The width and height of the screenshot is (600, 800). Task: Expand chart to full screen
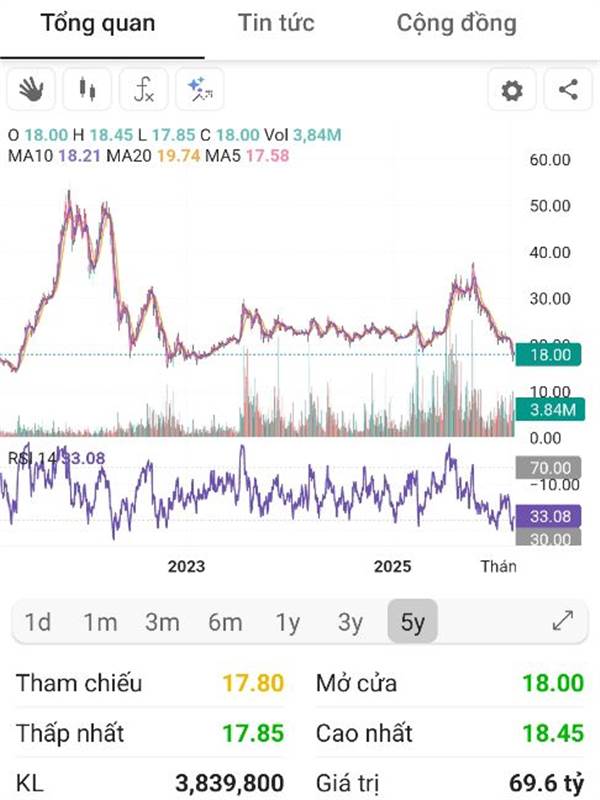click(x=563, y=621)
